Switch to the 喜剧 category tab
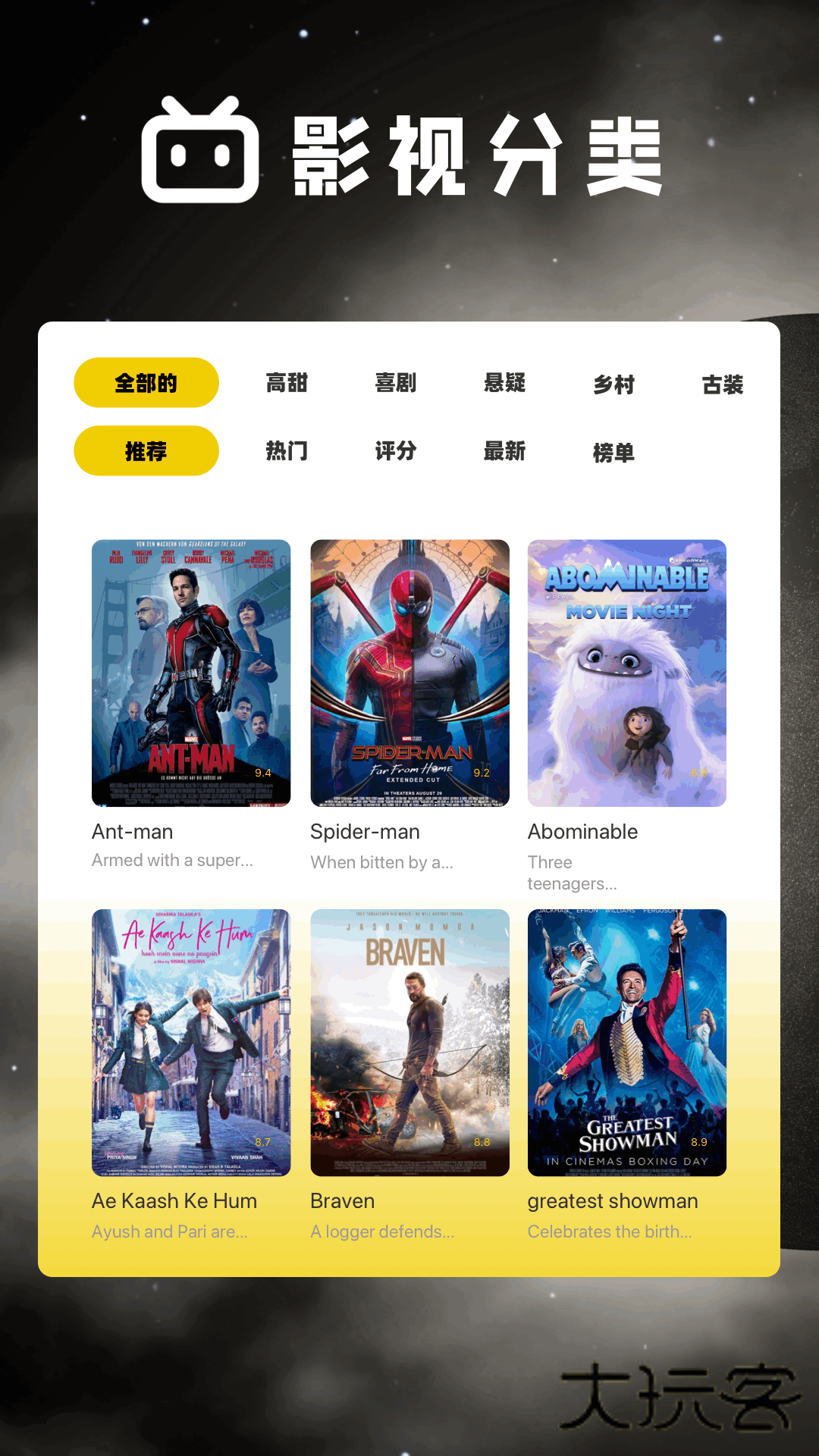The image size is (819, 1456). click(x=397, y=384)
